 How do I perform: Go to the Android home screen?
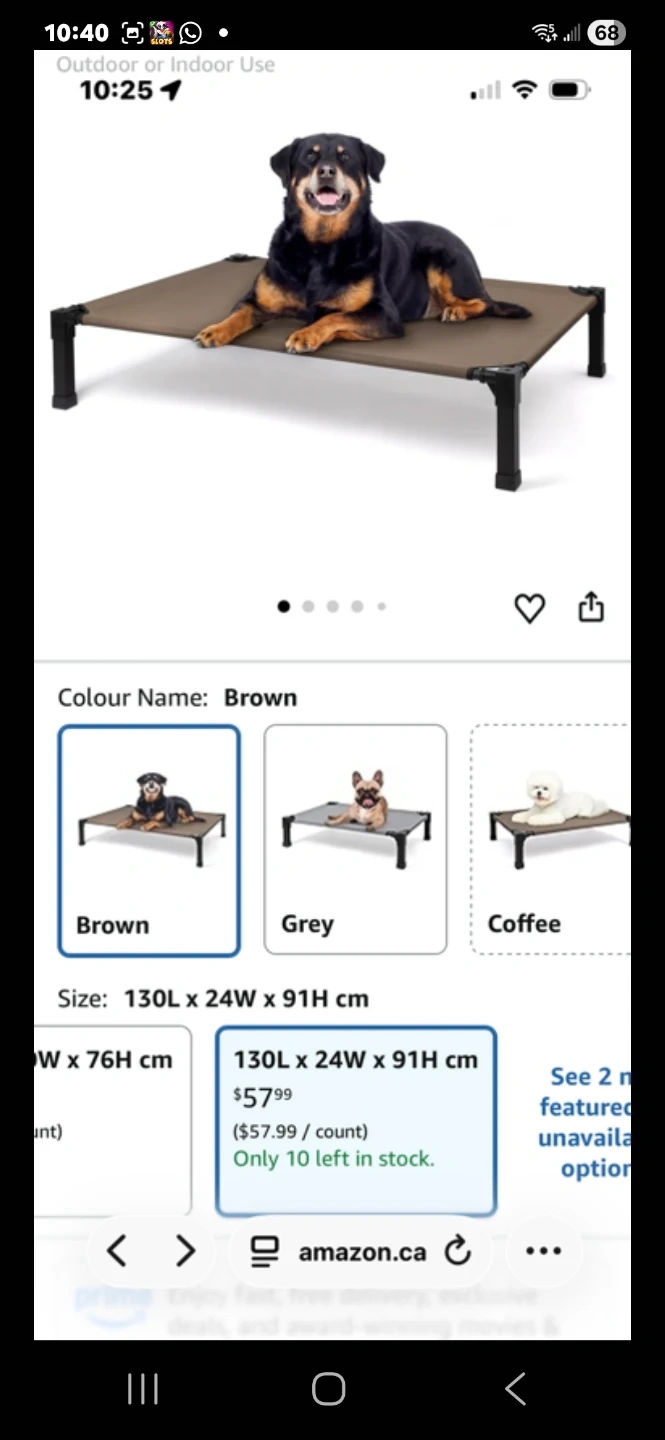click(x=329, y=1389)
